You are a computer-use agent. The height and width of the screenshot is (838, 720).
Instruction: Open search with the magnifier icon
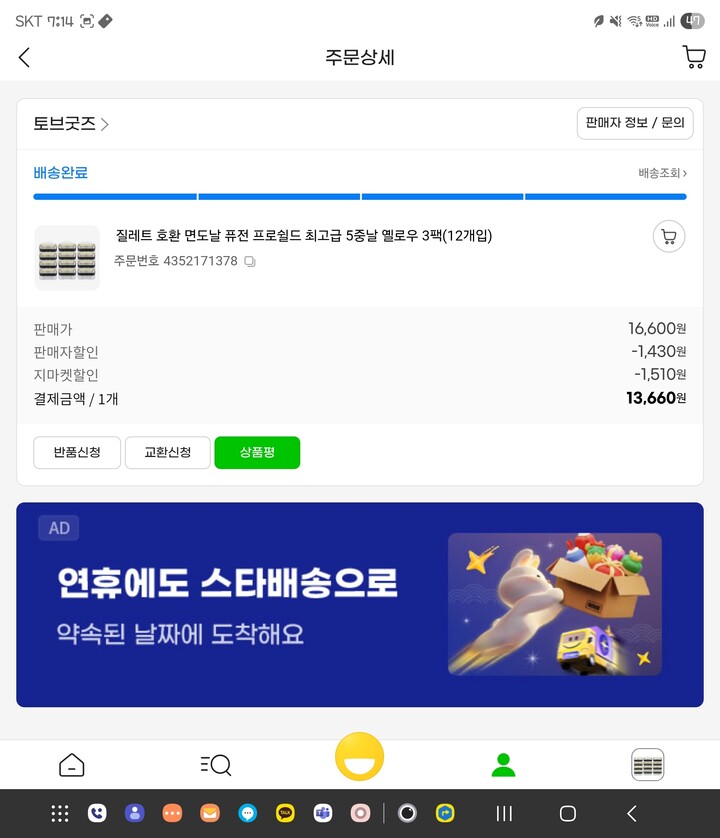click(x=215, y=763)
